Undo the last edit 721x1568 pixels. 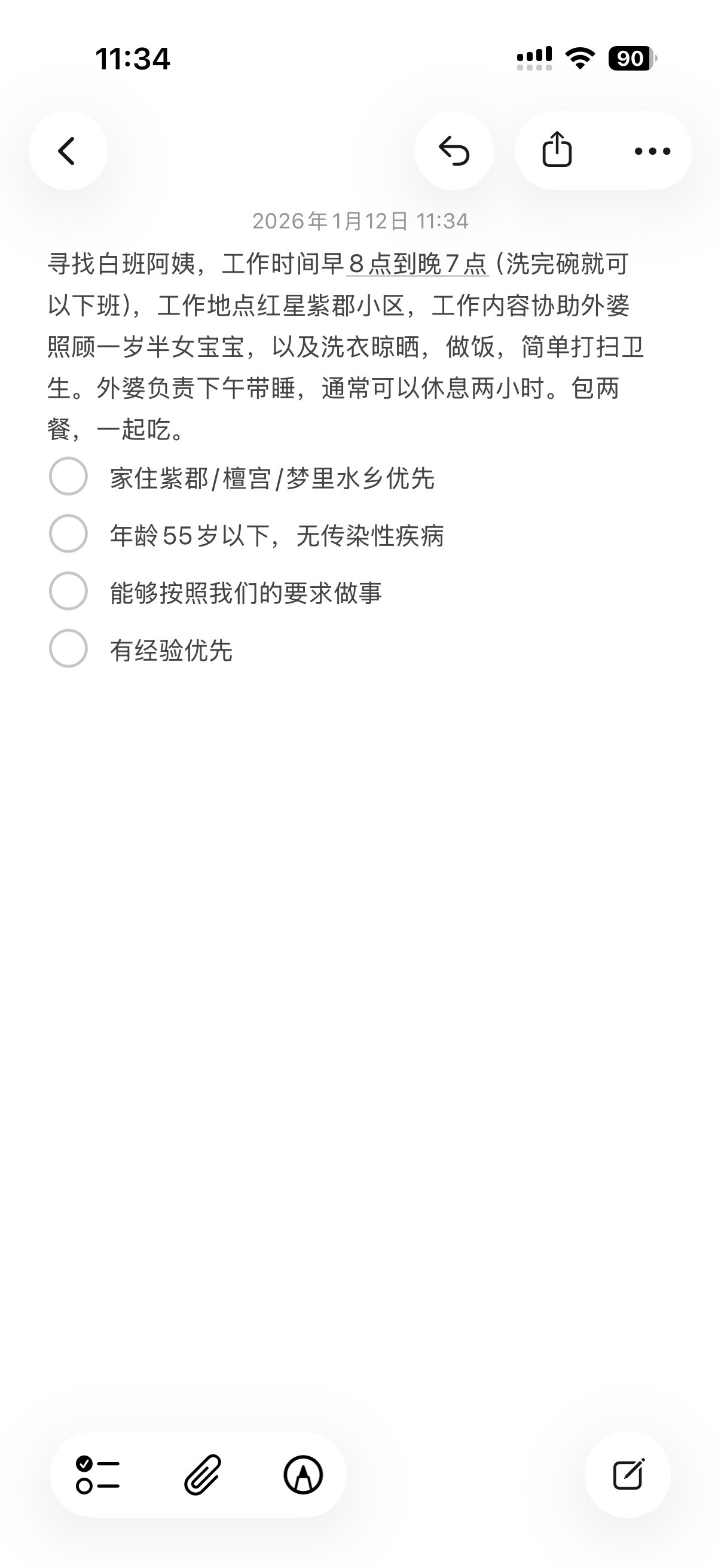(x=454, y=151)
